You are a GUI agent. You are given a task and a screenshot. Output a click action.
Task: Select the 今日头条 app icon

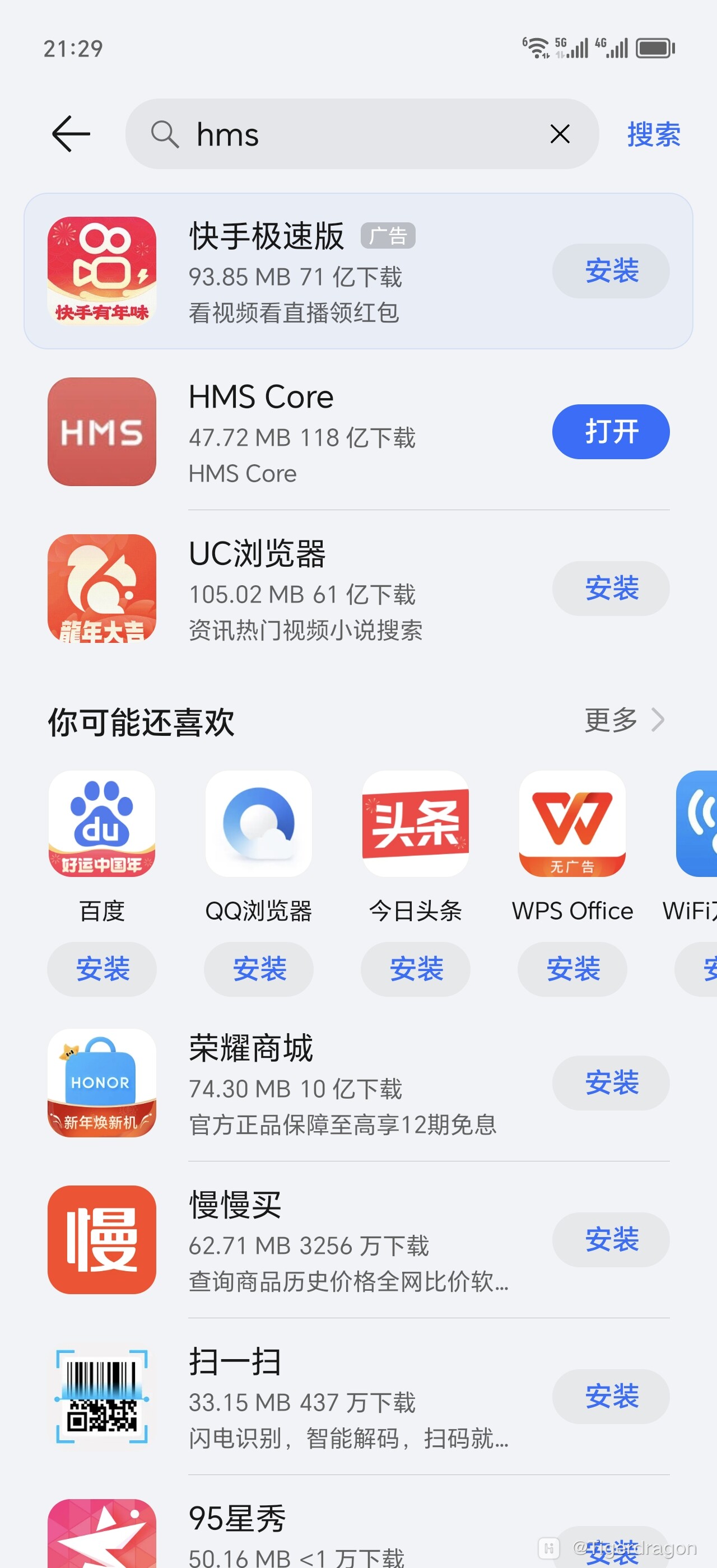pos(415,825)
